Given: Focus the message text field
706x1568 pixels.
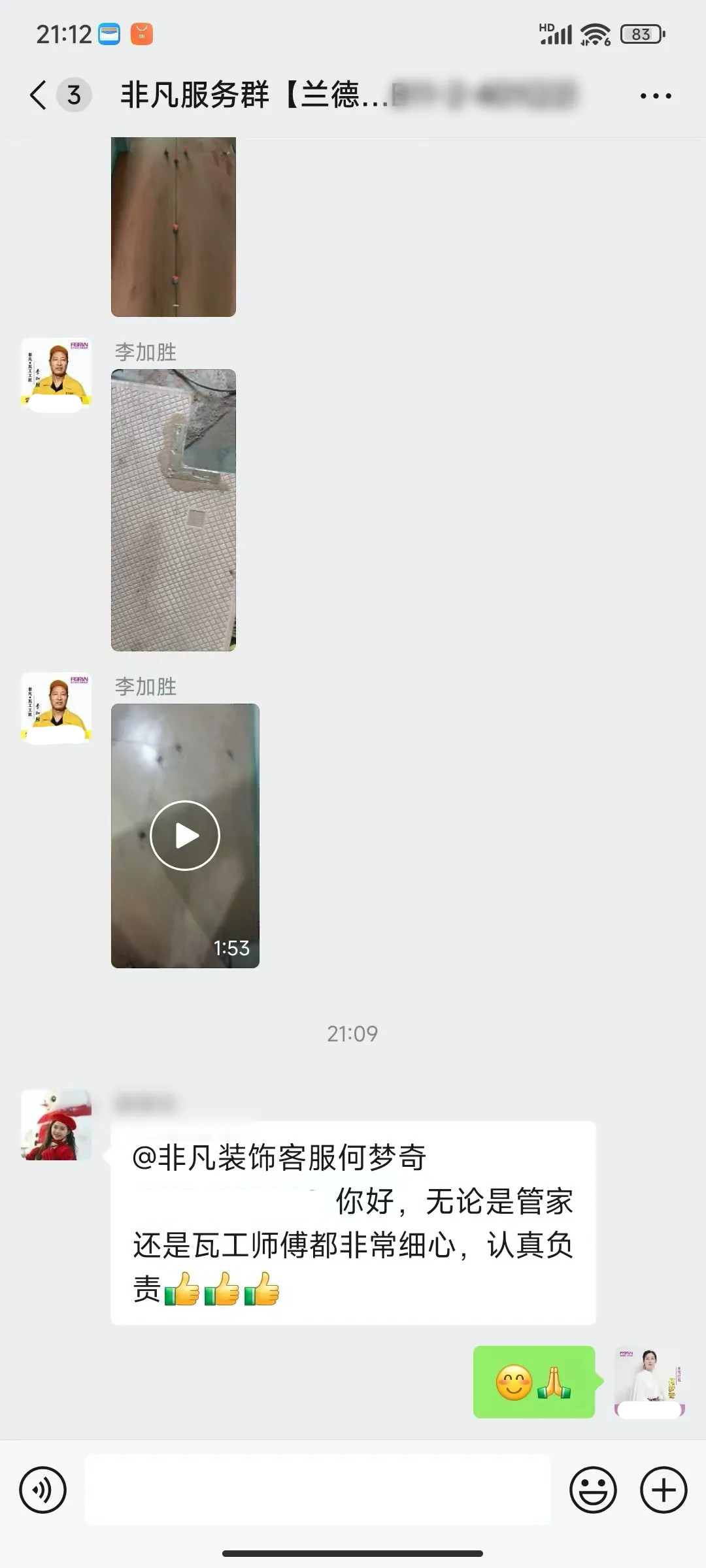Looking at the screenshot, I should click(318, 1490).
